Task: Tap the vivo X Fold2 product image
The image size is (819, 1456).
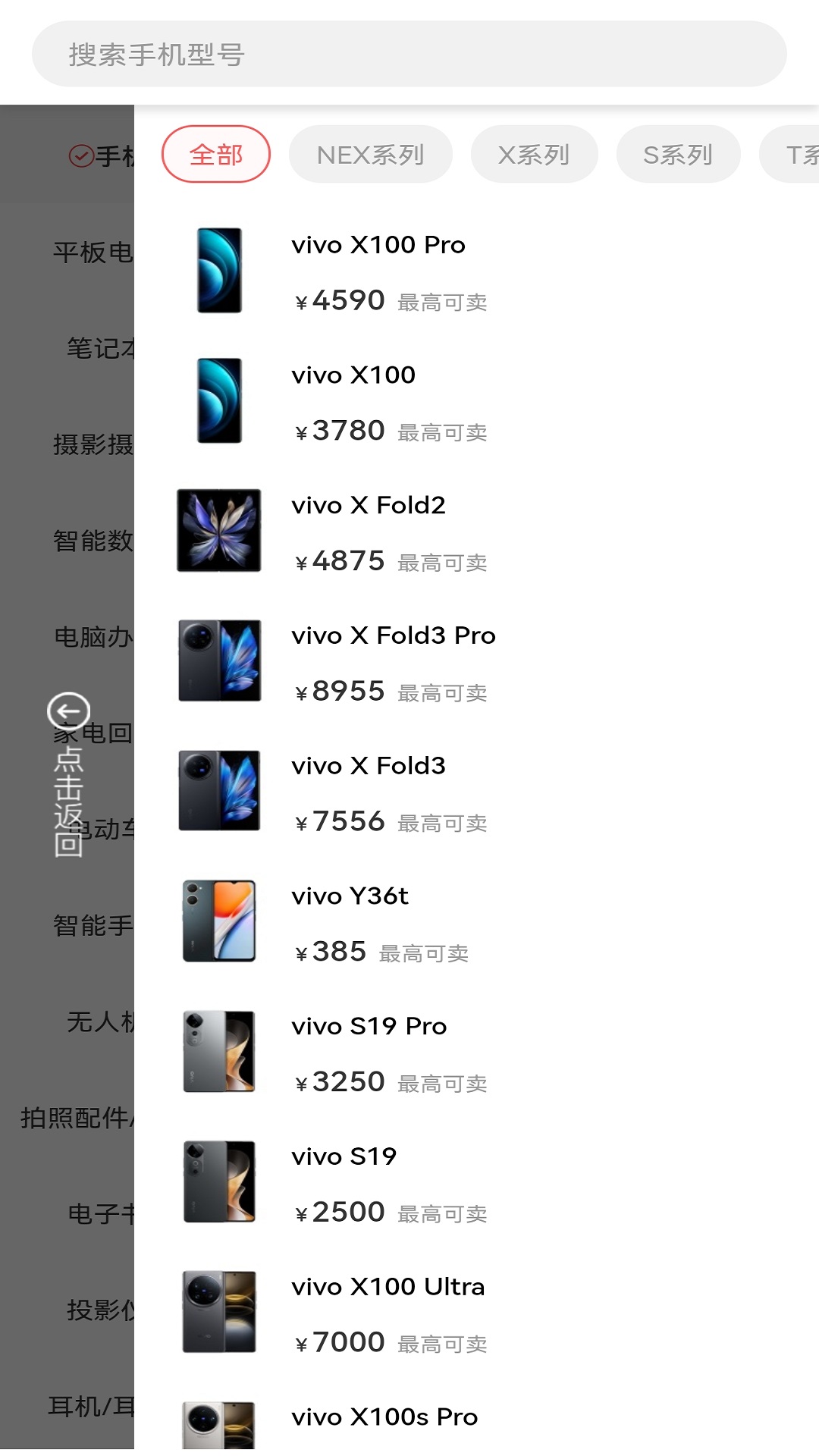Action: (218, 531)
